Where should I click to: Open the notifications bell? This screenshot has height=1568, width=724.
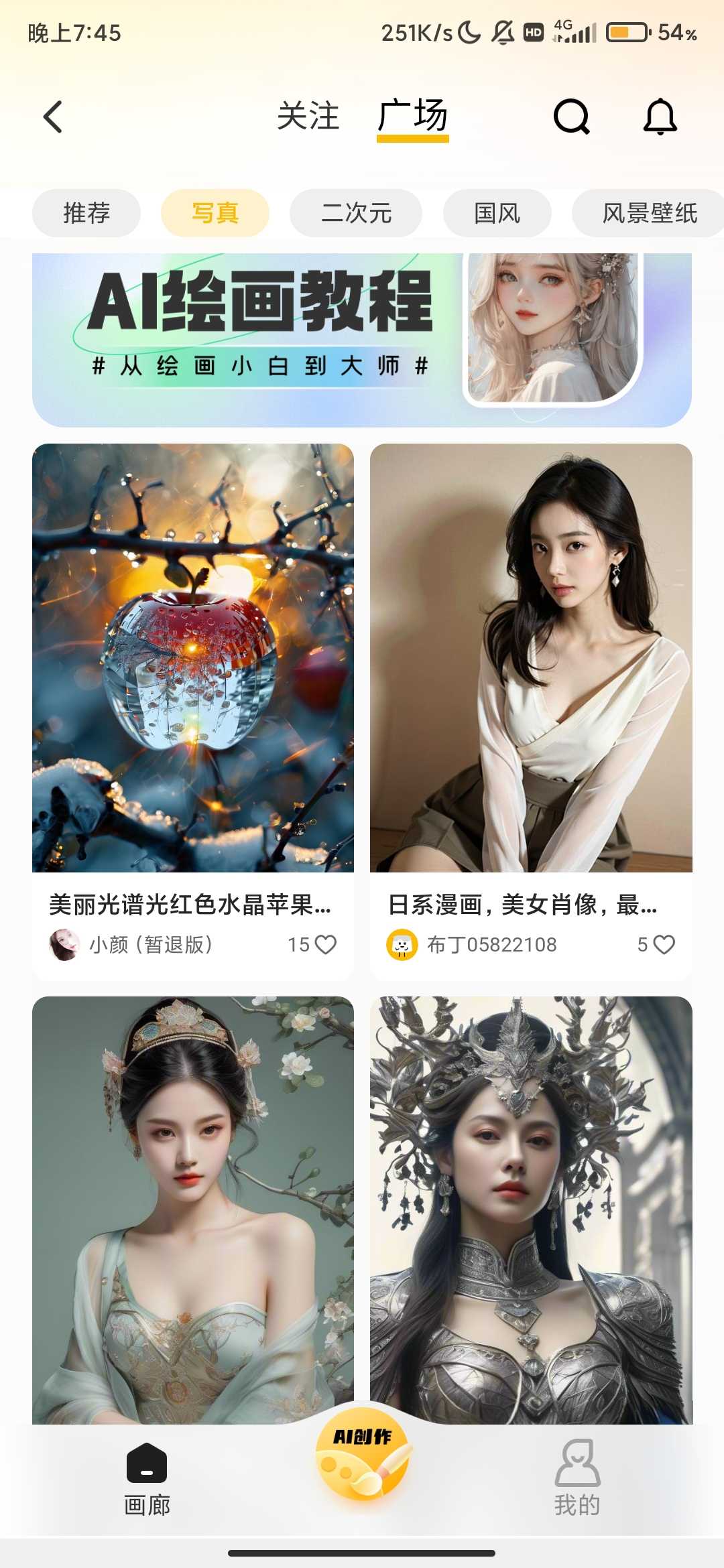[x=660, y=117]
